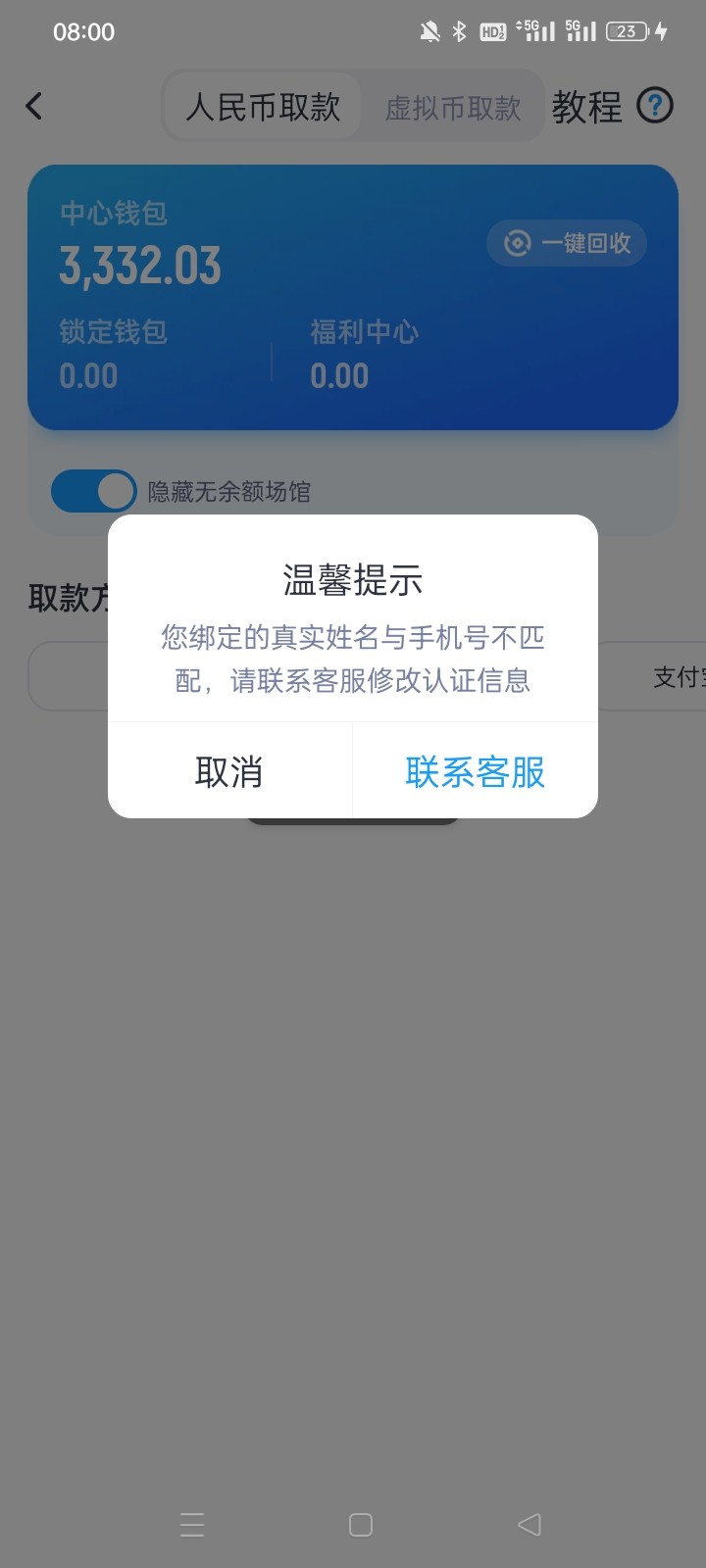Tap 联系客服 in the dialog
The image size is (706, 1568).
coord(476,771)
